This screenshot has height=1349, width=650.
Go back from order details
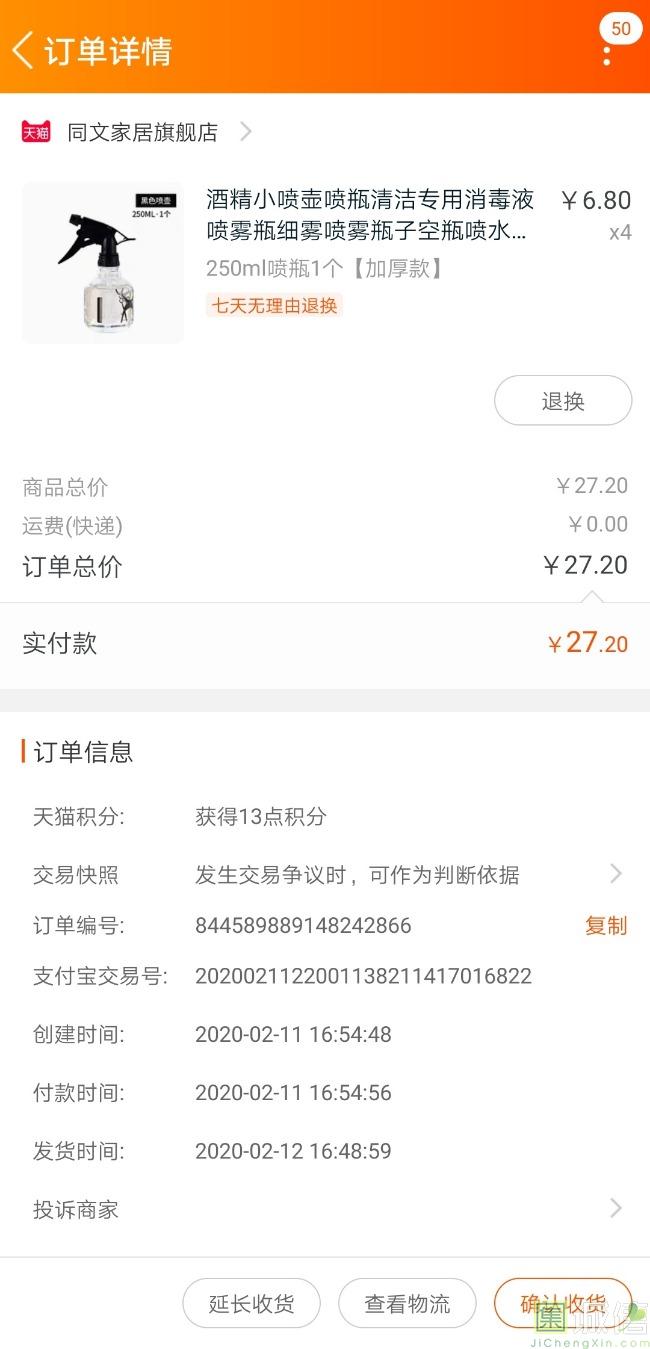click(x=24, y=50)
